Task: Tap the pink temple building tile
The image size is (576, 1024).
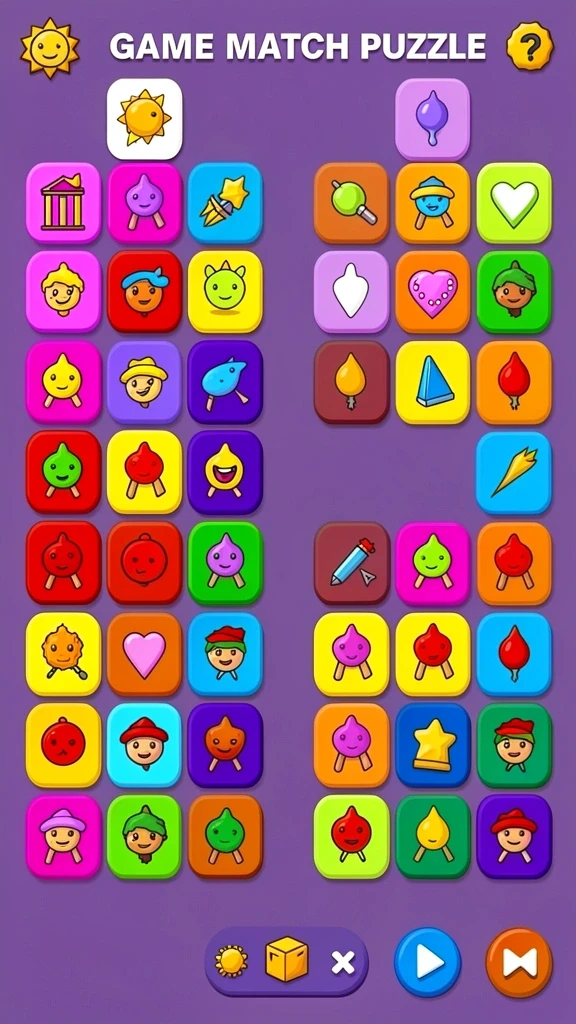Action: point(63,203)
